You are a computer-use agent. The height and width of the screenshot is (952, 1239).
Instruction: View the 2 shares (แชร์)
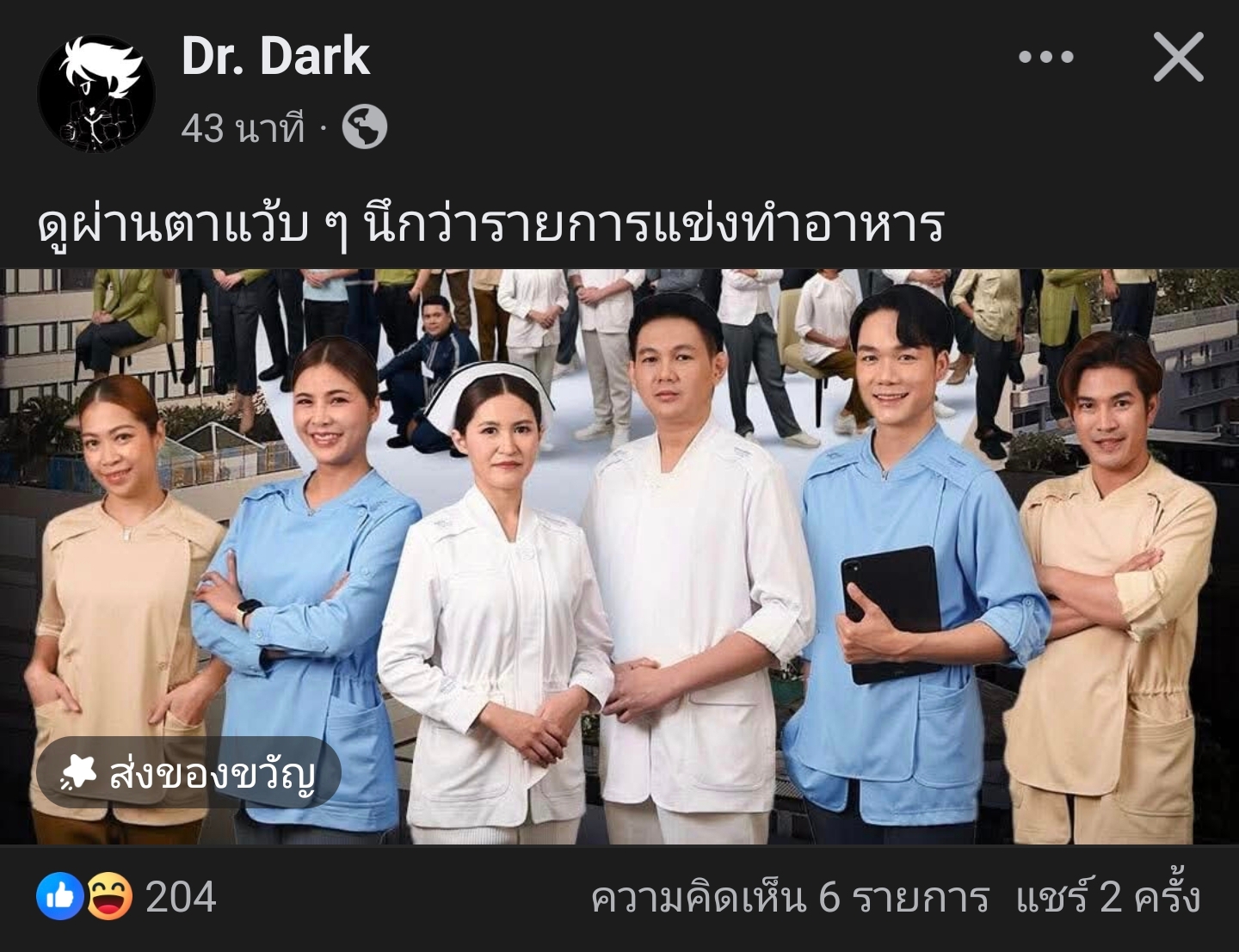point(1107,899)
